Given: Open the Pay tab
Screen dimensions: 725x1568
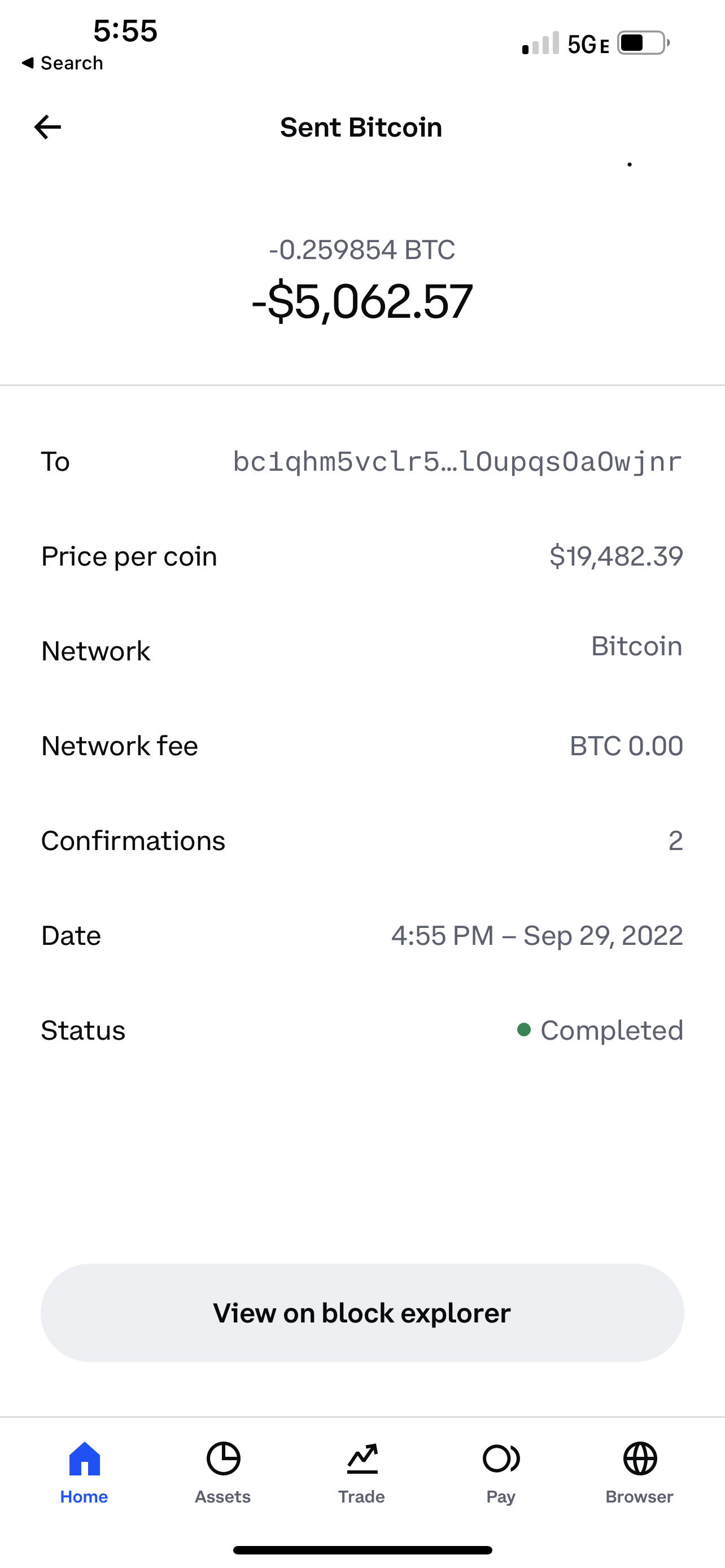Looking at the screenshot, I should [501, 1473].
